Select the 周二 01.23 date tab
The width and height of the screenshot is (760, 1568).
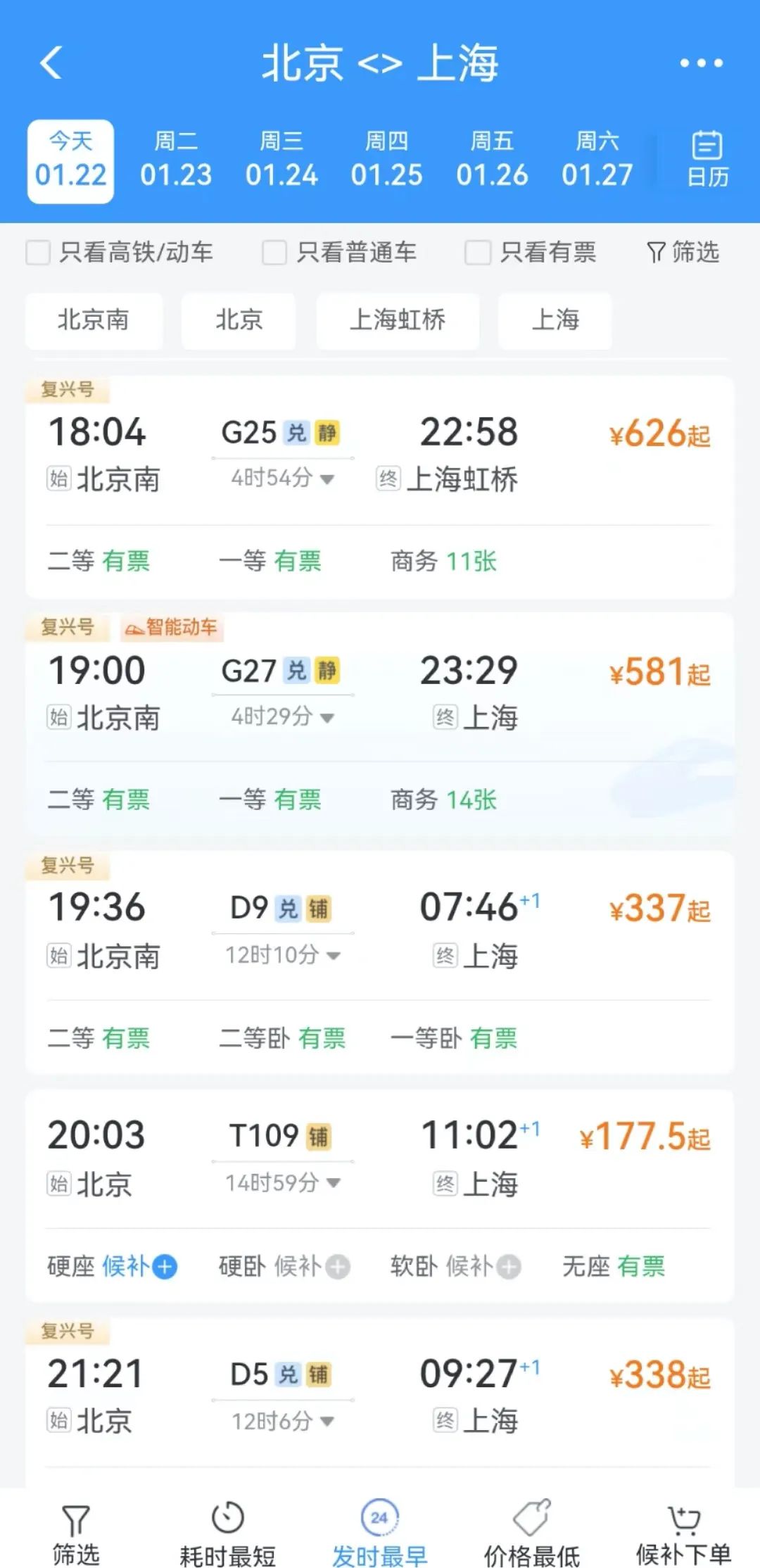coord(176,161)
